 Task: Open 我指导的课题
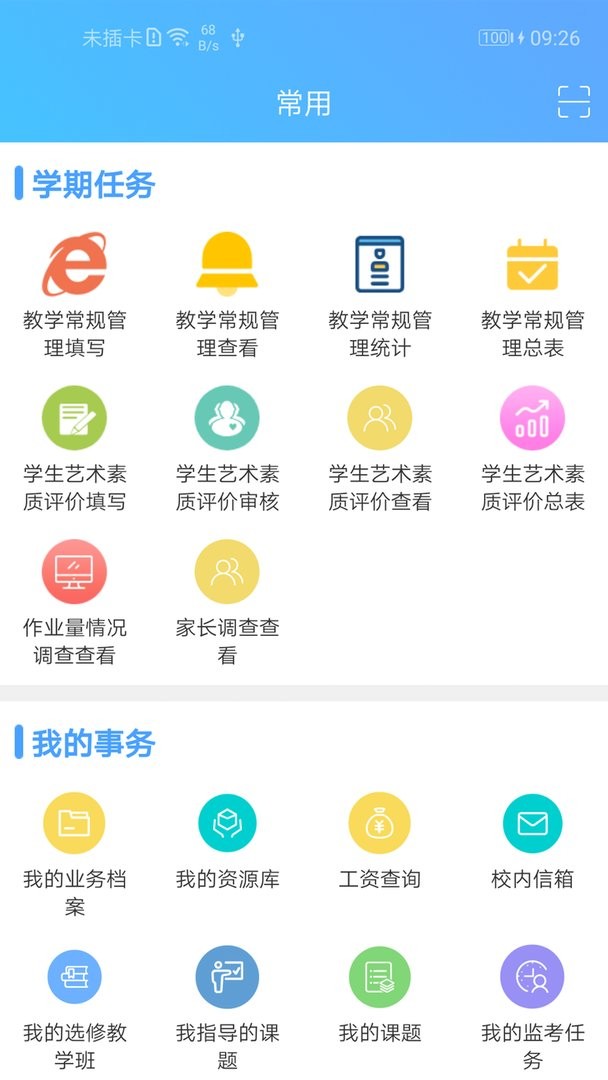227,977
